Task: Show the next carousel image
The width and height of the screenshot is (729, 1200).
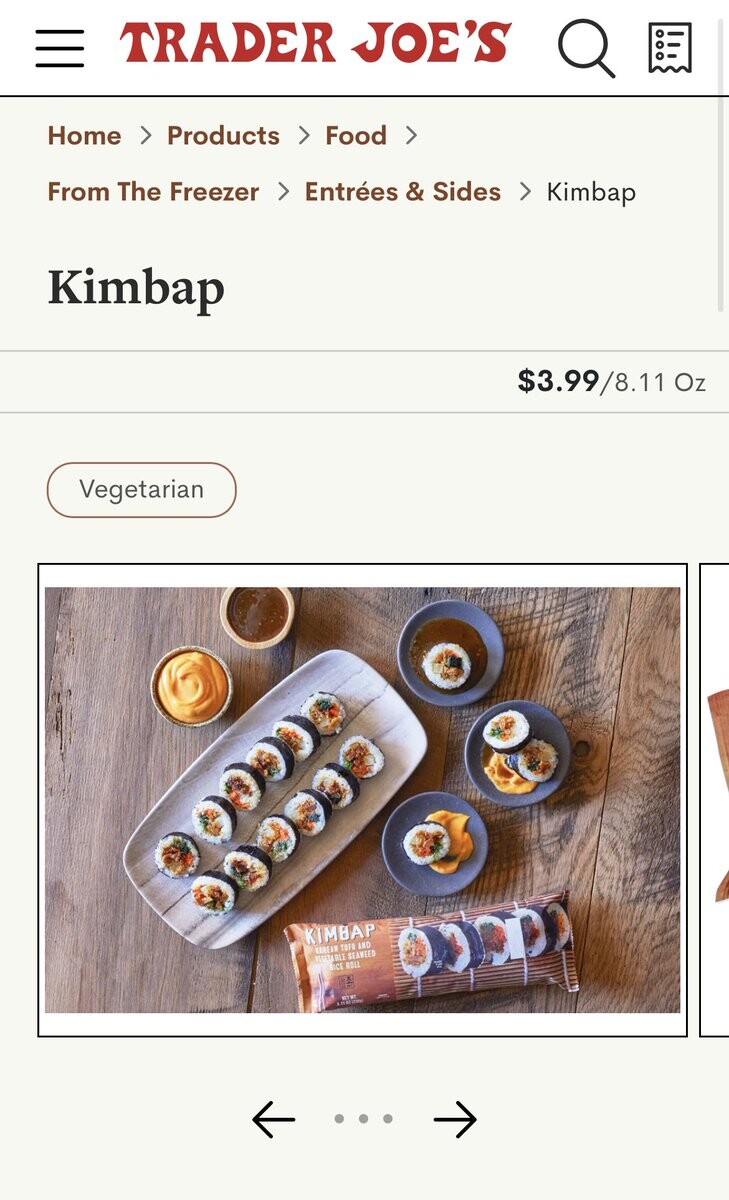Action: point(455,1119)
